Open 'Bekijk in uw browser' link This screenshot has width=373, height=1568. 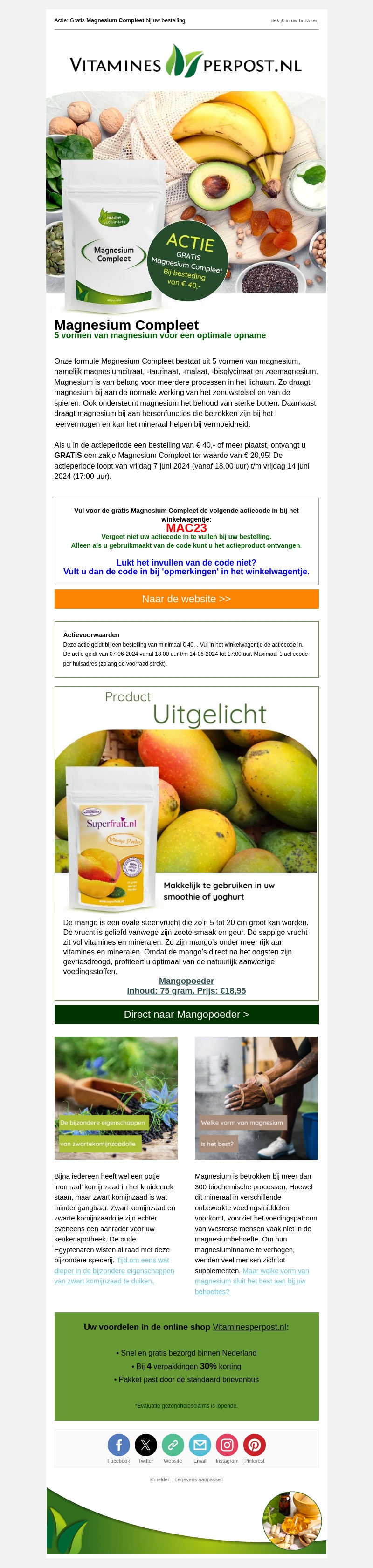click(x=293, y=20)
